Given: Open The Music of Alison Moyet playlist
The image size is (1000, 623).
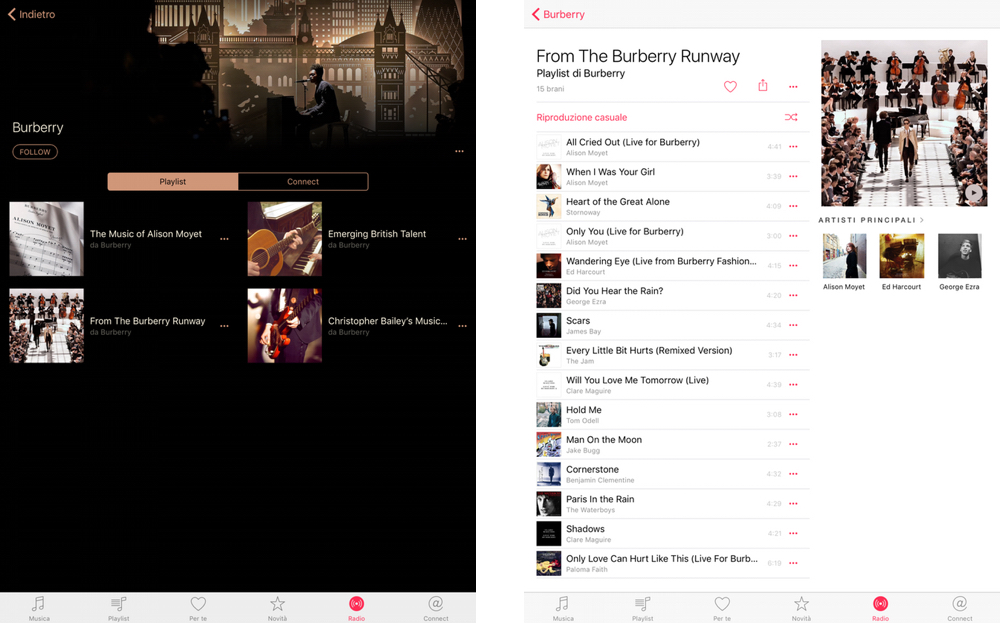Looking at the screenshot, I should [146, 234].
